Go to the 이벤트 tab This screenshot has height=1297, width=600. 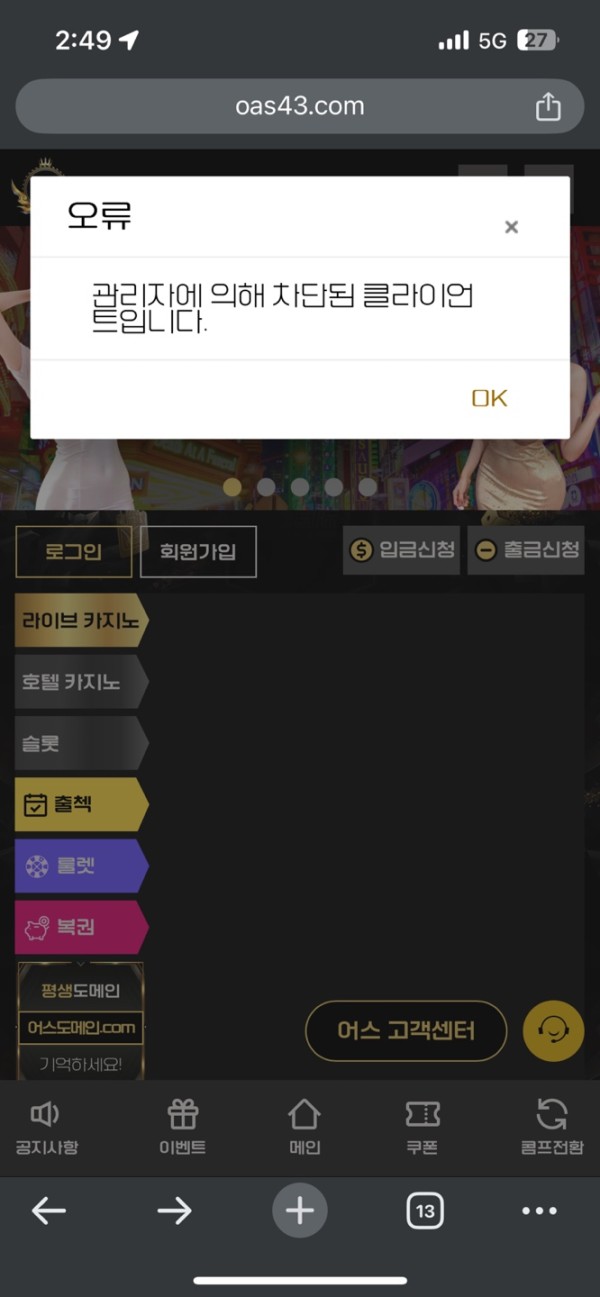point(182,1128)
